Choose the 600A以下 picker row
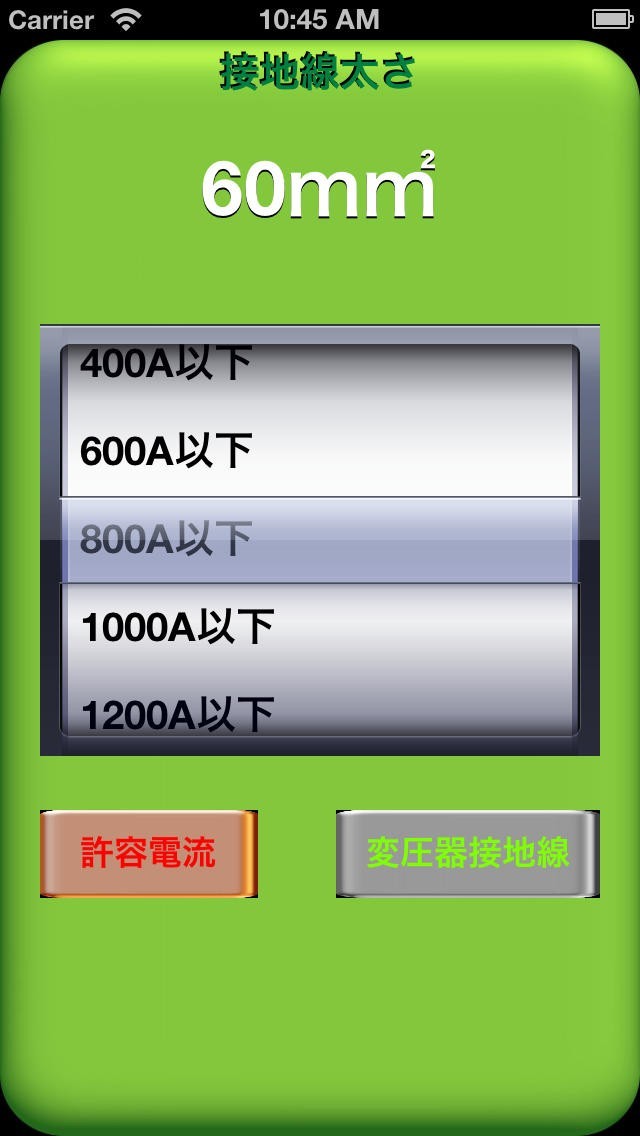 tap(319, 451)
